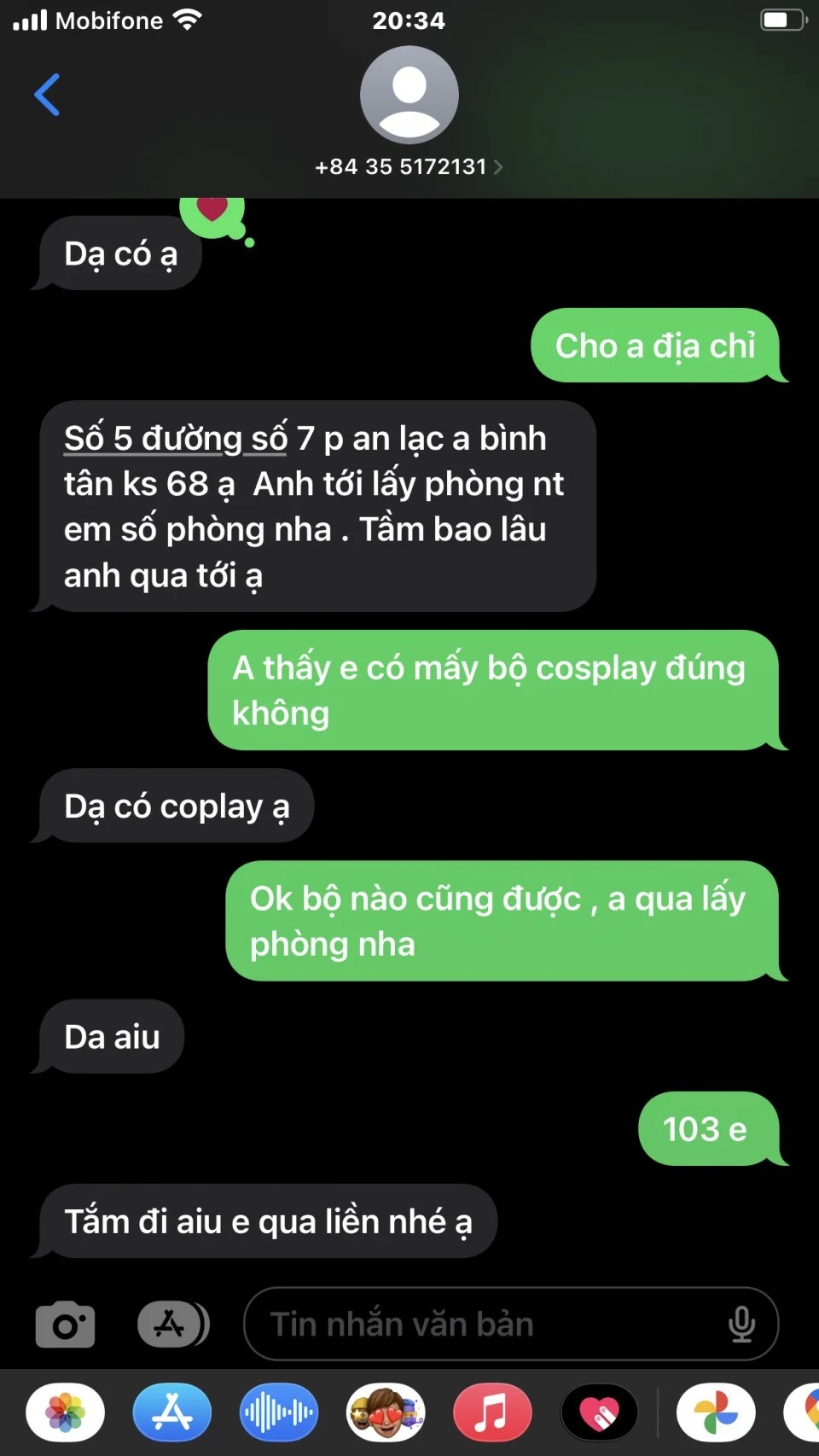Open the App Store iMessage app
The image size is (819, 1456).
coord(172,1413)
